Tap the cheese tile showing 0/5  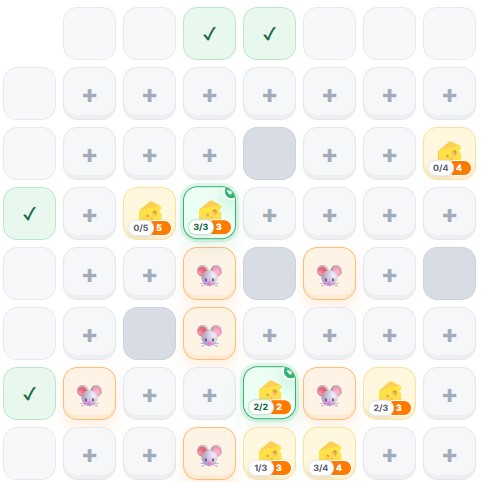[x=149, y=213]
